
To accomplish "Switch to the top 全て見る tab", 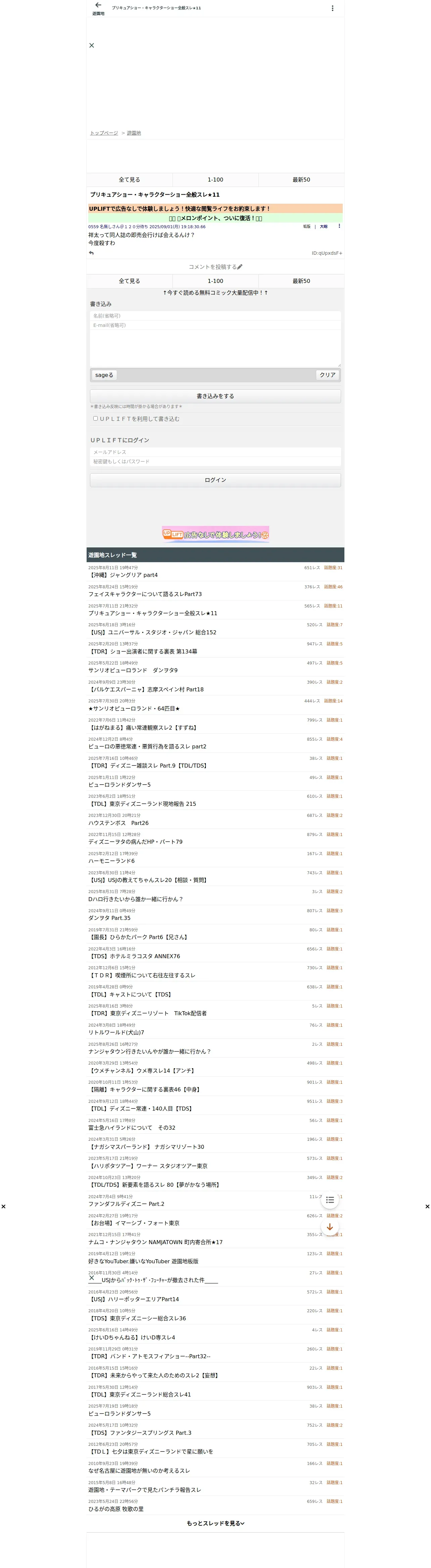I will 129,180.
